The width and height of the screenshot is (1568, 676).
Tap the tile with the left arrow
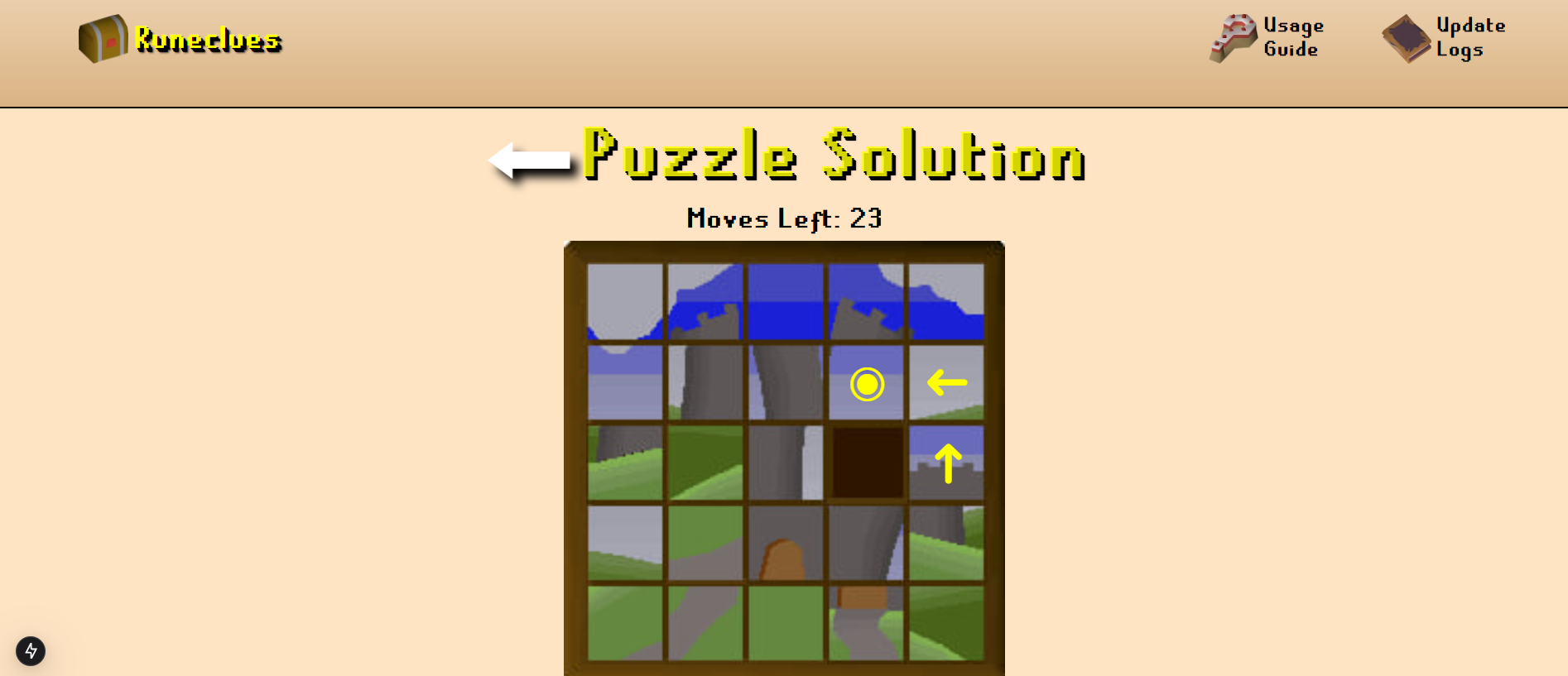coord(946,383)
